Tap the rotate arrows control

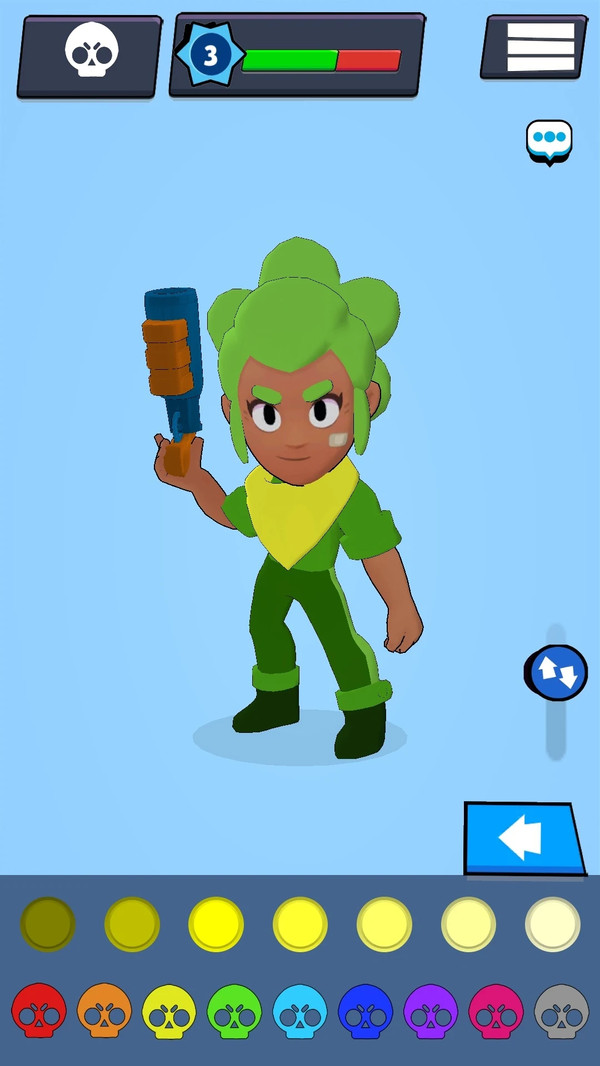(556, 672)
